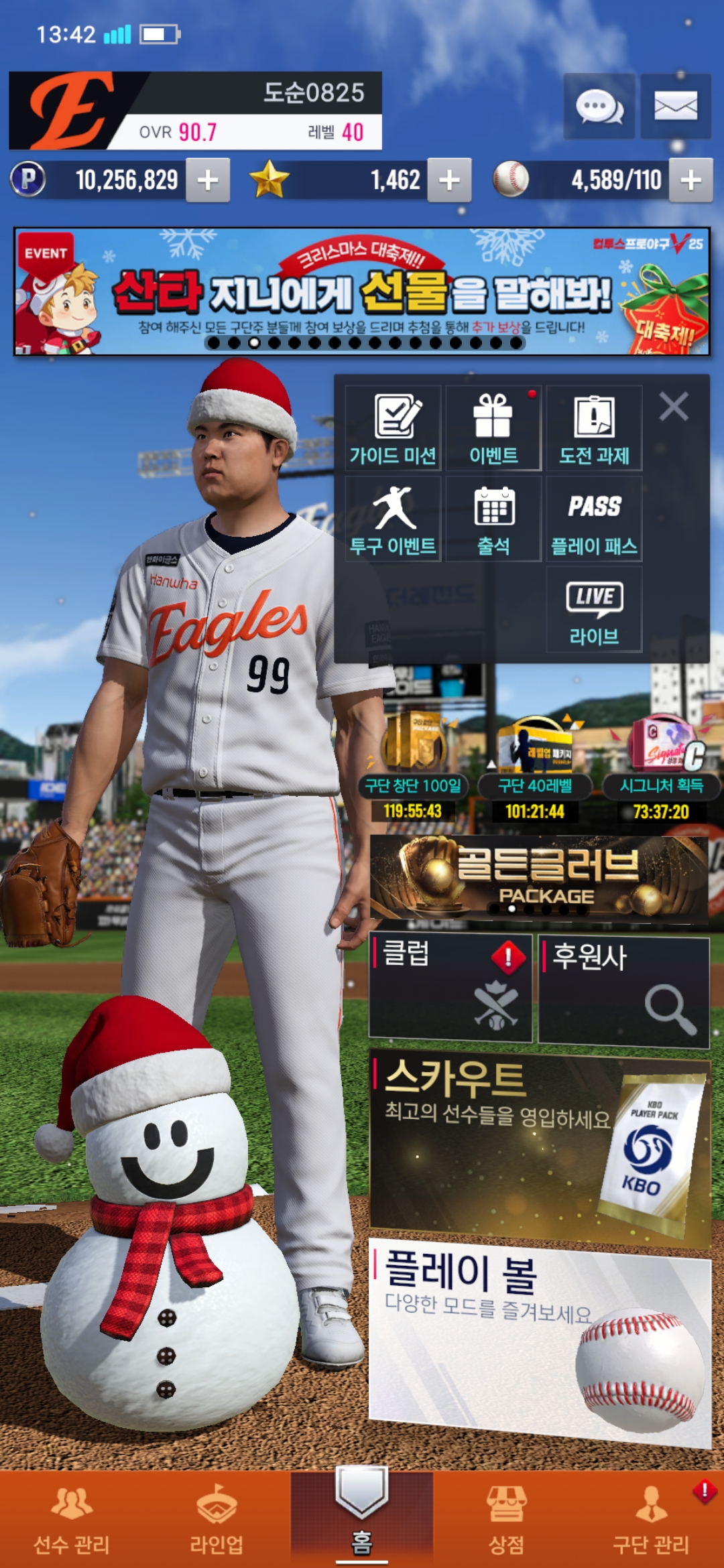The width and height of the screenshot is (724, 1568).
Task: Close the quick menu panel
Action: pyautogui.click(x=674, y=407)
